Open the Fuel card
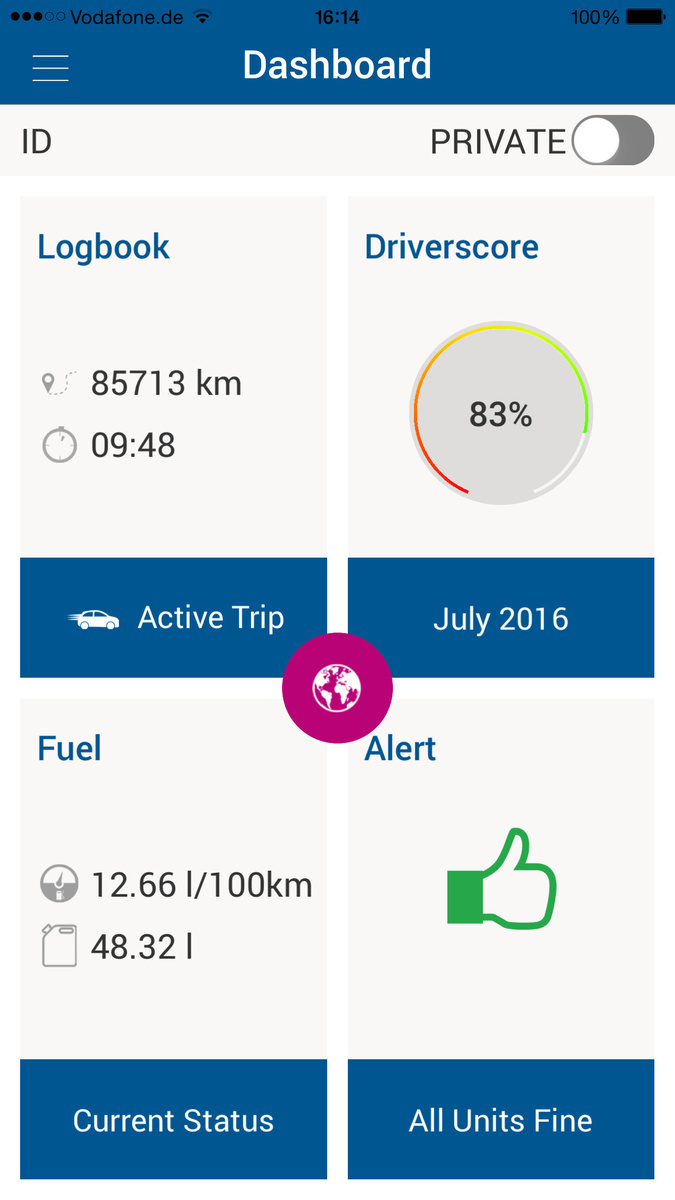The width and height of the screenshot is (675, 1200). click(x=174, y=879)
